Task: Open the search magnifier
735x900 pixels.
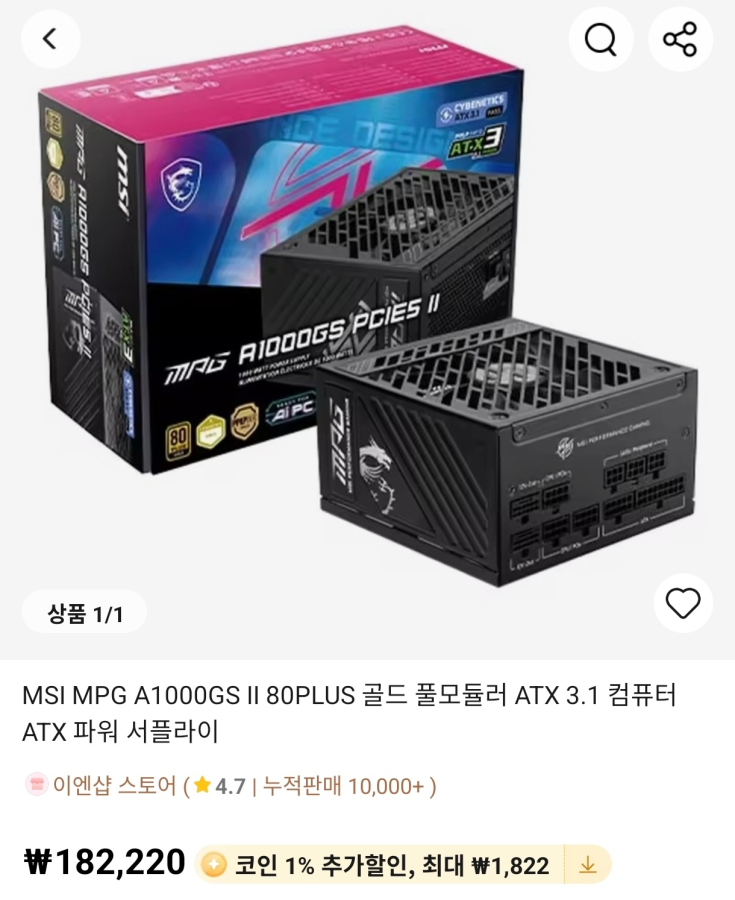Action: 601,39
